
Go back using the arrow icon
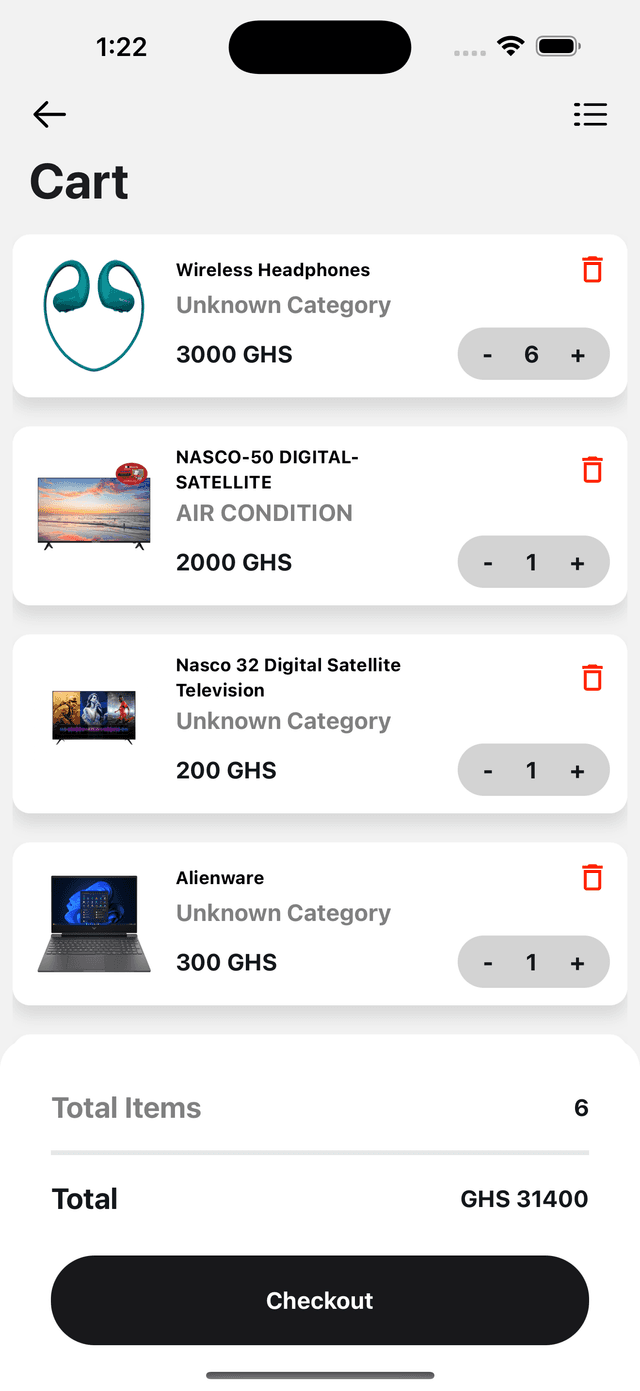tap(49, 115)
